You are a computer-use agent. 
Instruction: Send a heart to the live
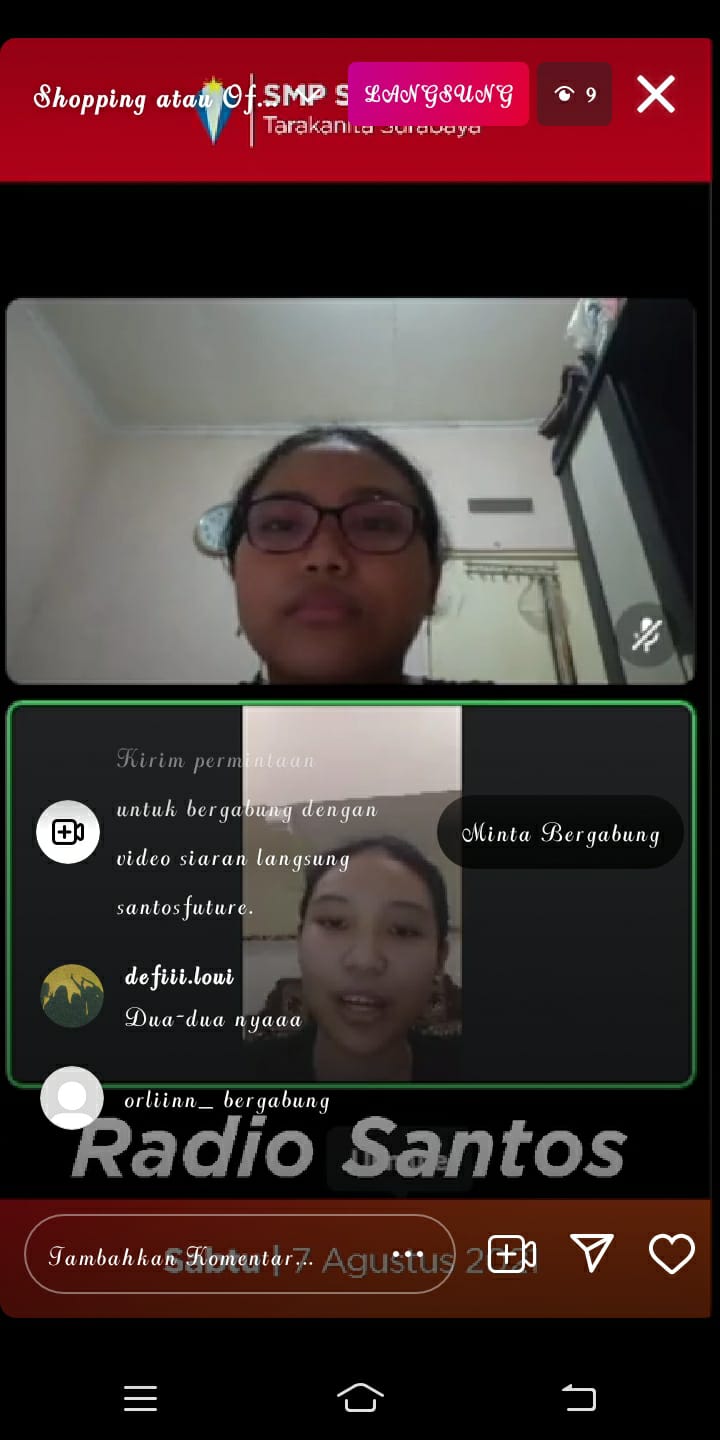[671, 1254]
